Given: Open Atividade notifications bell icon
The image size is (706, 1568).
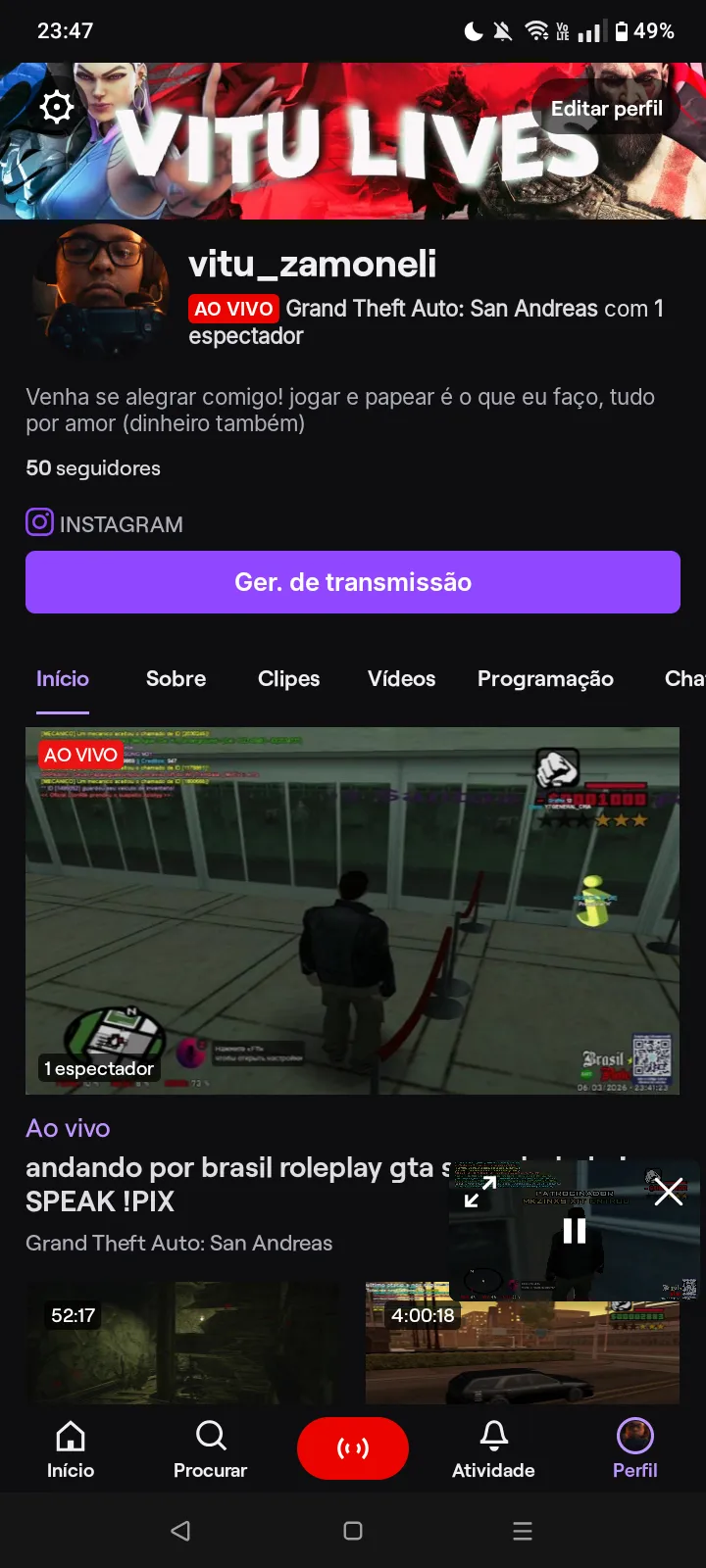Looking at the screenshot, I should 493,1437.
